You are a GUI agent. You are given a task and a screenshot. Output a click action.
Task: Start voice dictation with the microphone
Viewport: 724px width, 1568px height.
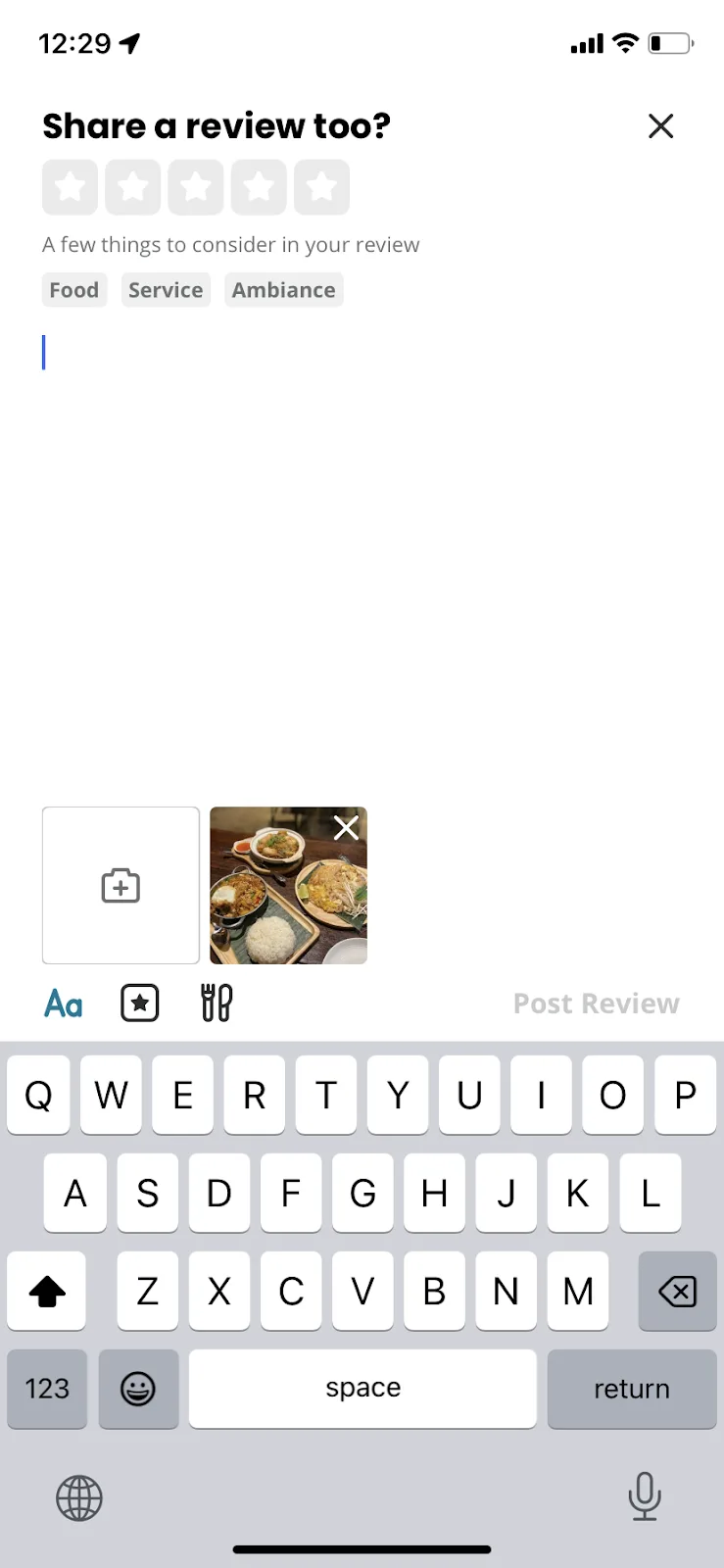pos(644,1496)
